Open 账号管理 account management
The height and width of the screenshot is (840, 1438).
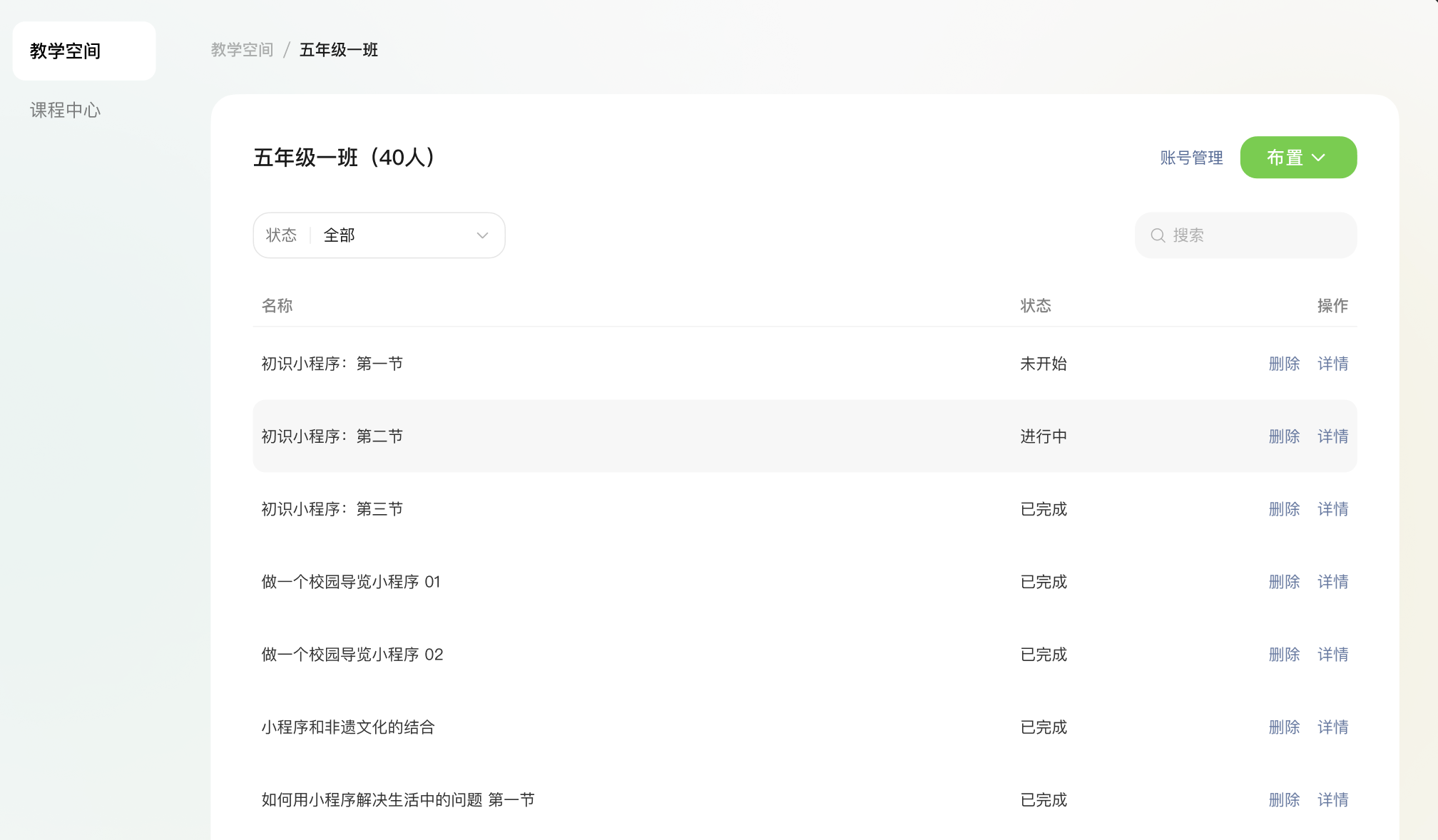click(x=1191, y=158)
